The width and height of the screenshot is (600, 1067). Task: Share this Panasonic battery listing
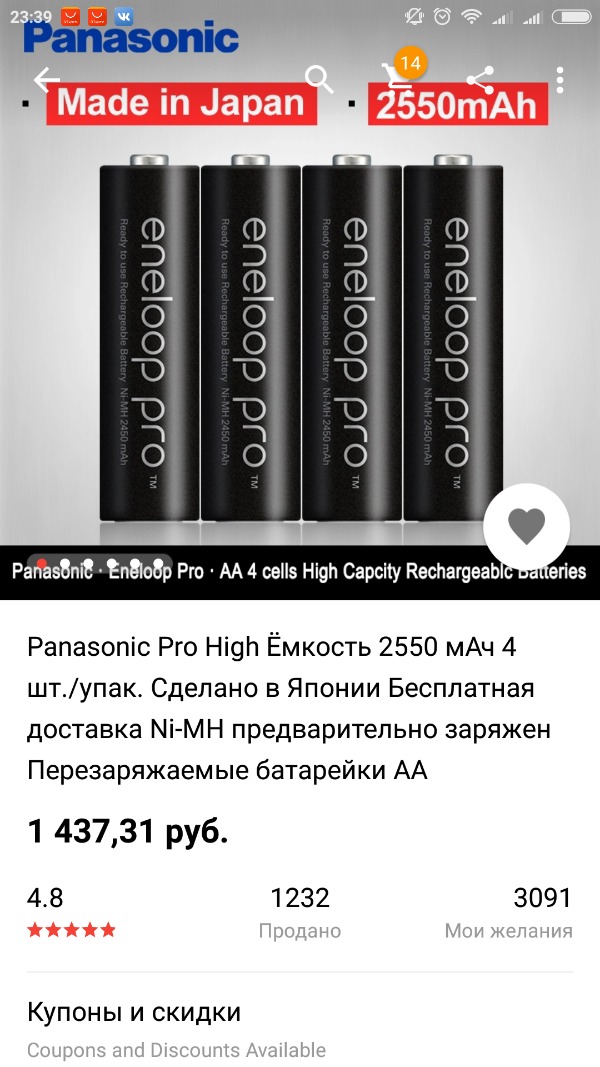pos(480,80)
